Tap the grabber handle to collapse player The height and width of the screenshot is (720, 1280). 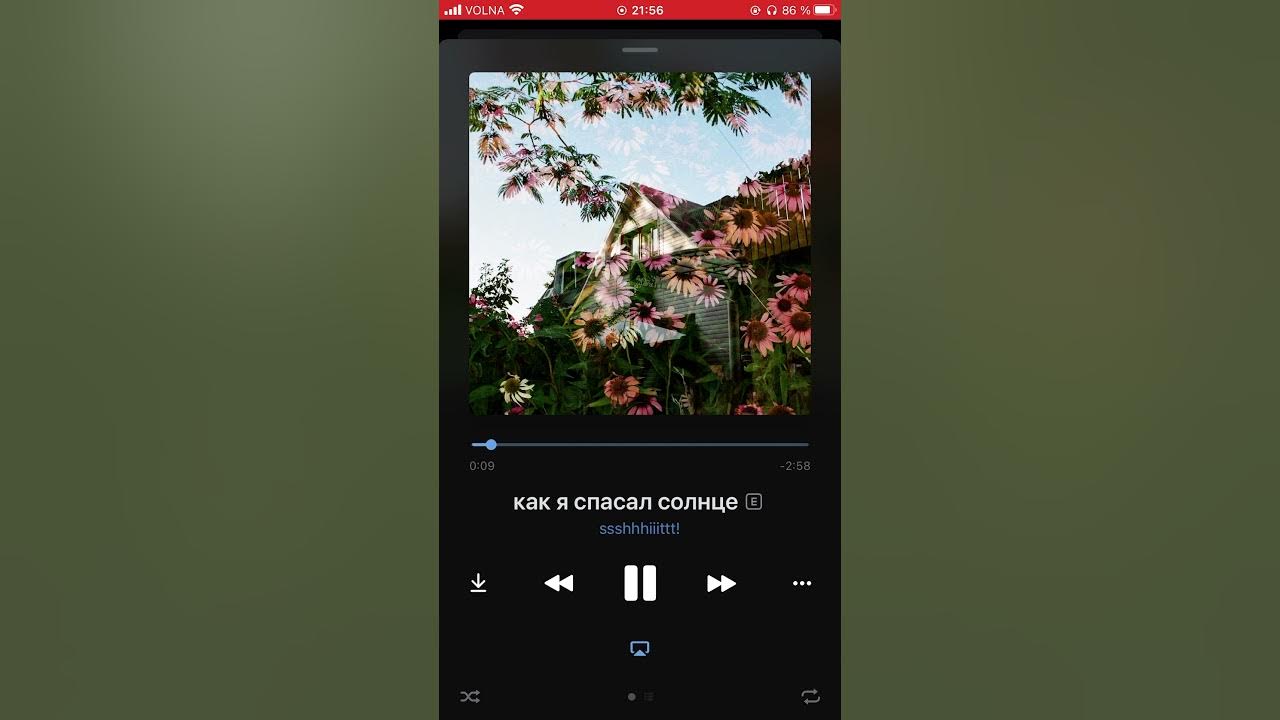(x=640, y=49)
